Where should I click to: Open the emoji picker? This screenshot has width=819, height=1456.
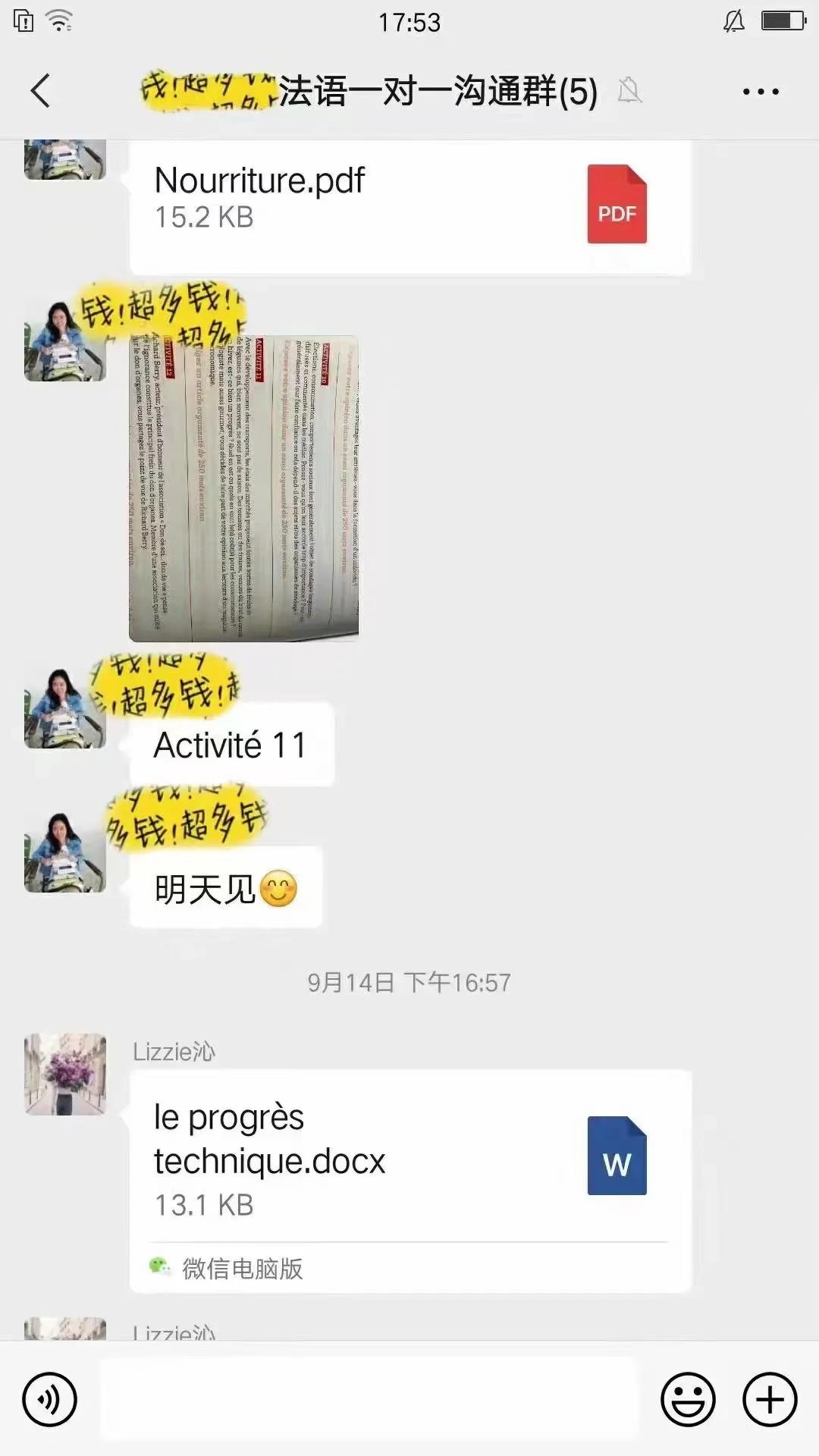(x=688, y=1399)
